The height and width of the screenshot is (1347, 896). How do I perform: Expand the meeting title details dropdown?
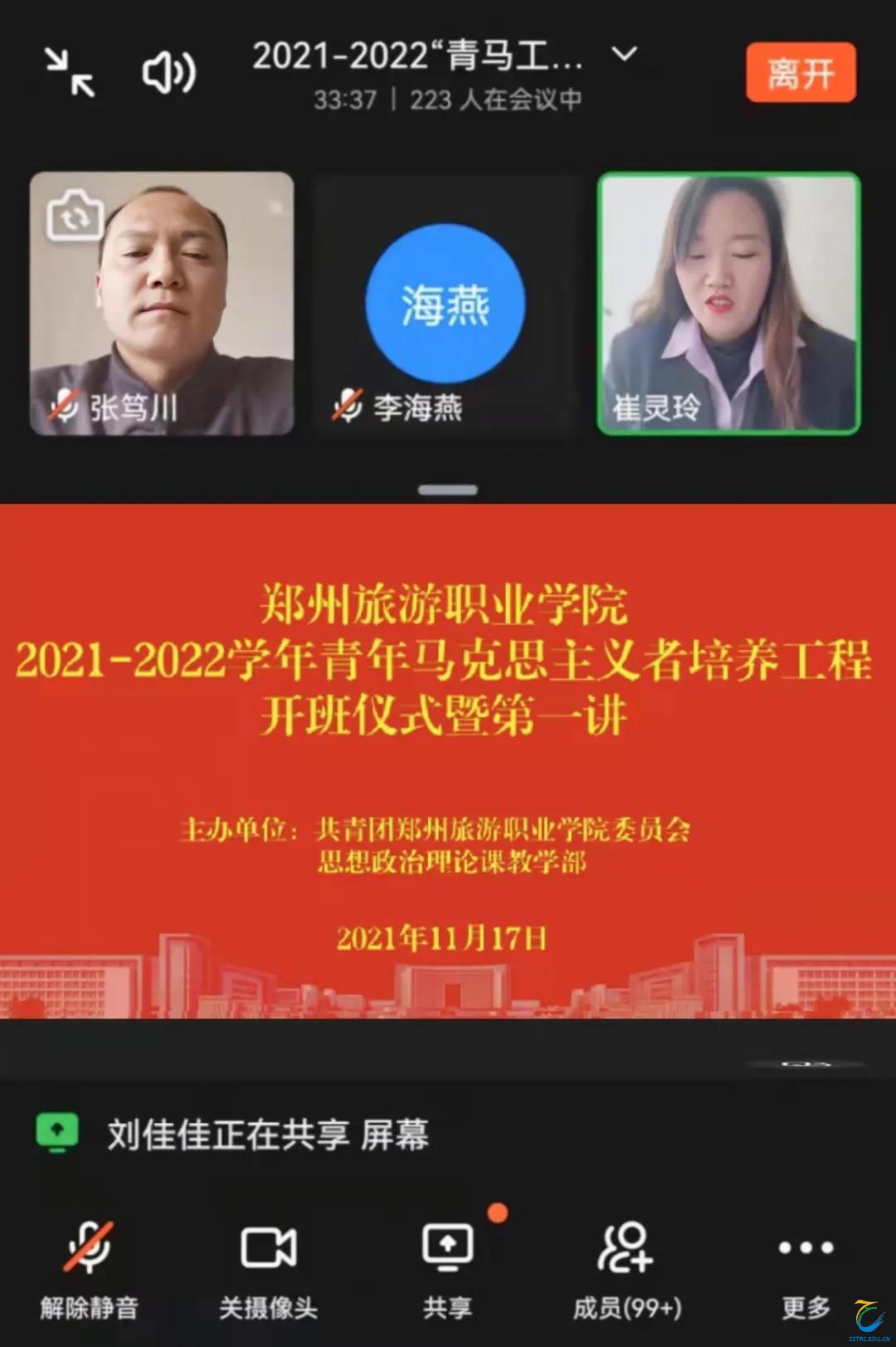624,55
